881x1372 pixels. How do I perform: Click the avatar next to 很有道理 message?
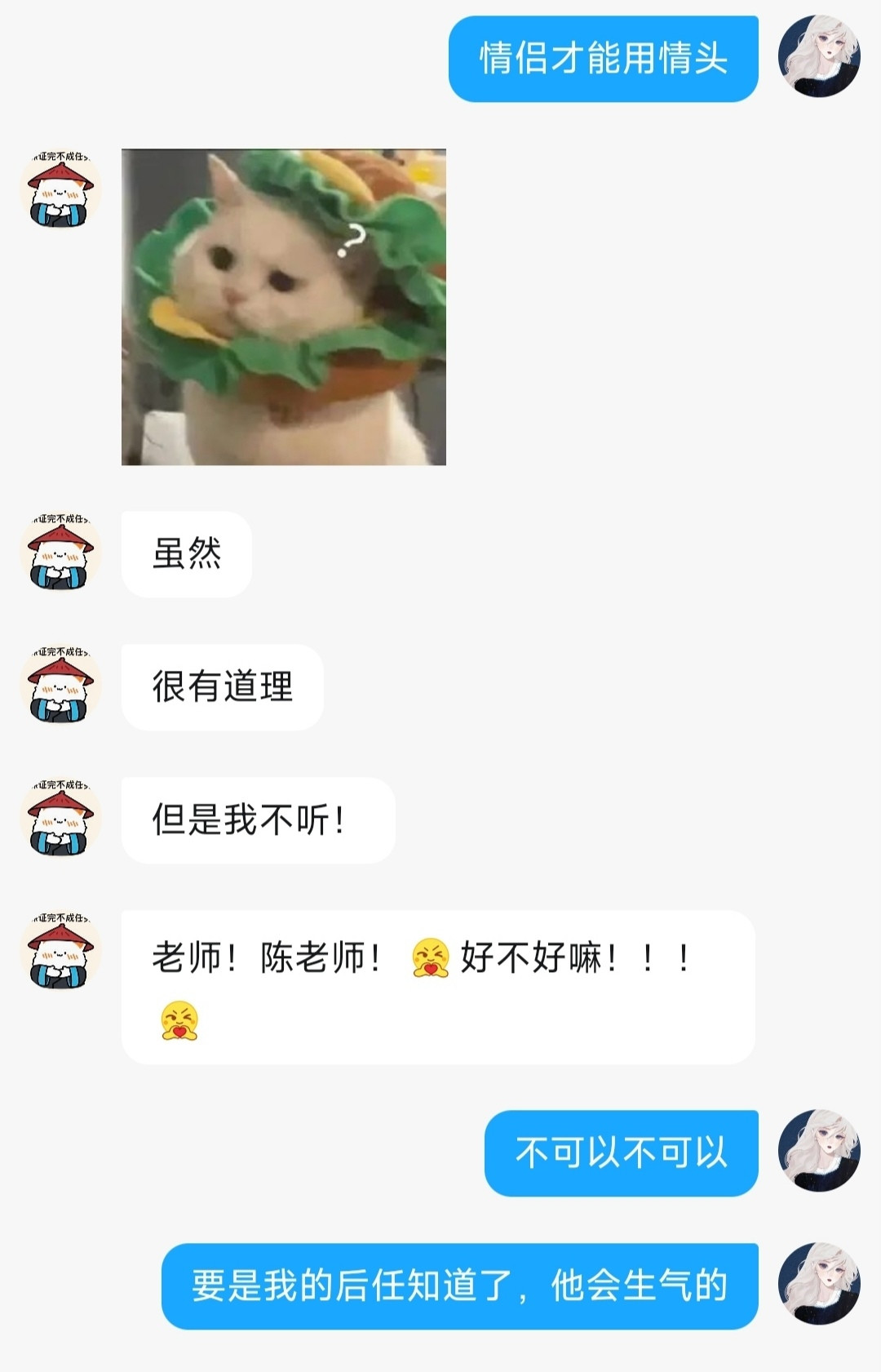point(57,688)
